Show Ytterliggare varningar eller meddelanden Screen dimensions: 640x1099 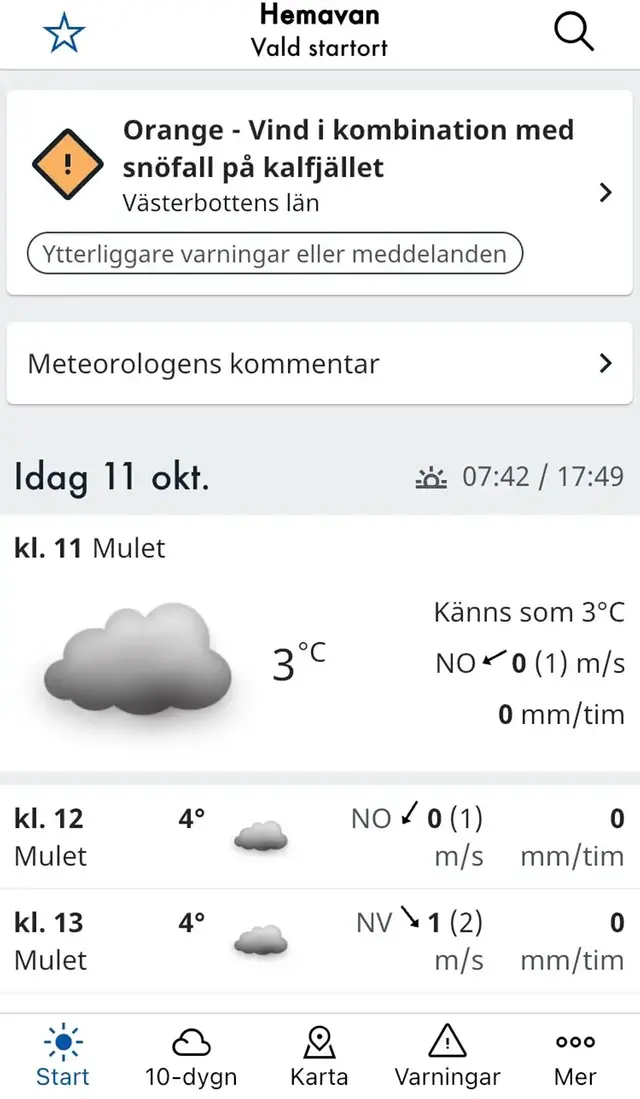pos(275,254)
